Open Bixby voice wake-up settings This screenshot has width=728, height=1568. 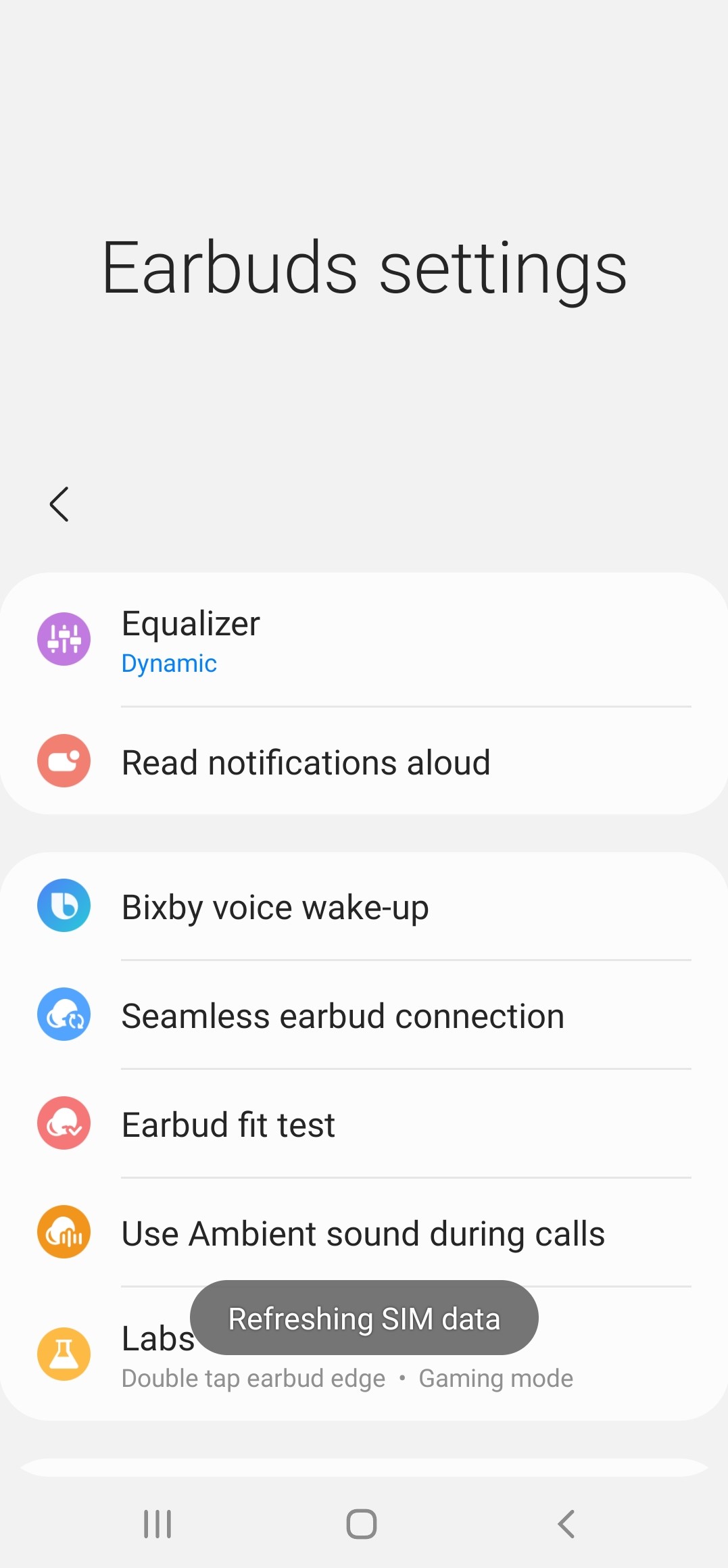364,906
